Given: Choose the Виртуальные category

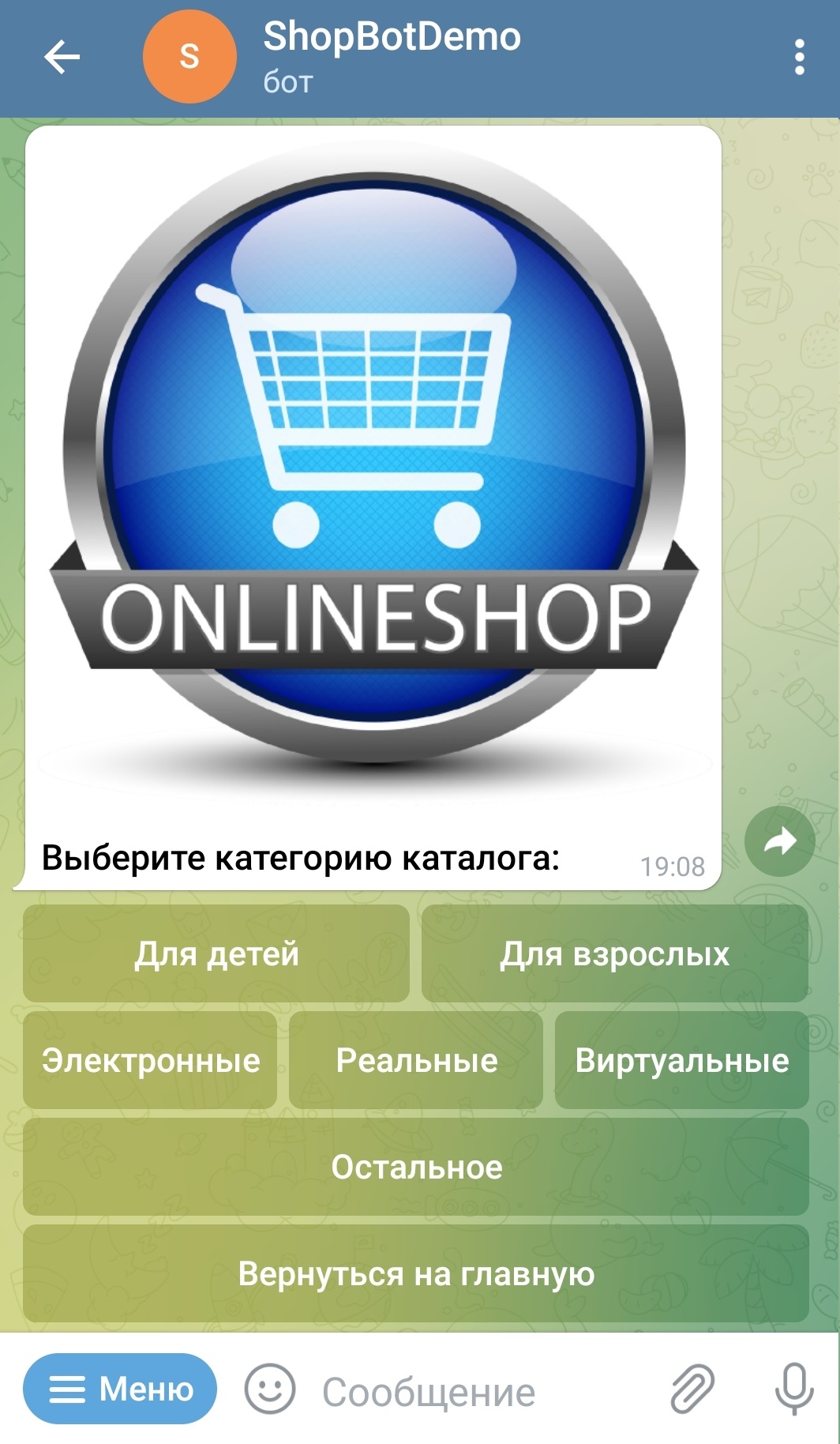Looking at the screenshot, I should (x=682, y=1060).
